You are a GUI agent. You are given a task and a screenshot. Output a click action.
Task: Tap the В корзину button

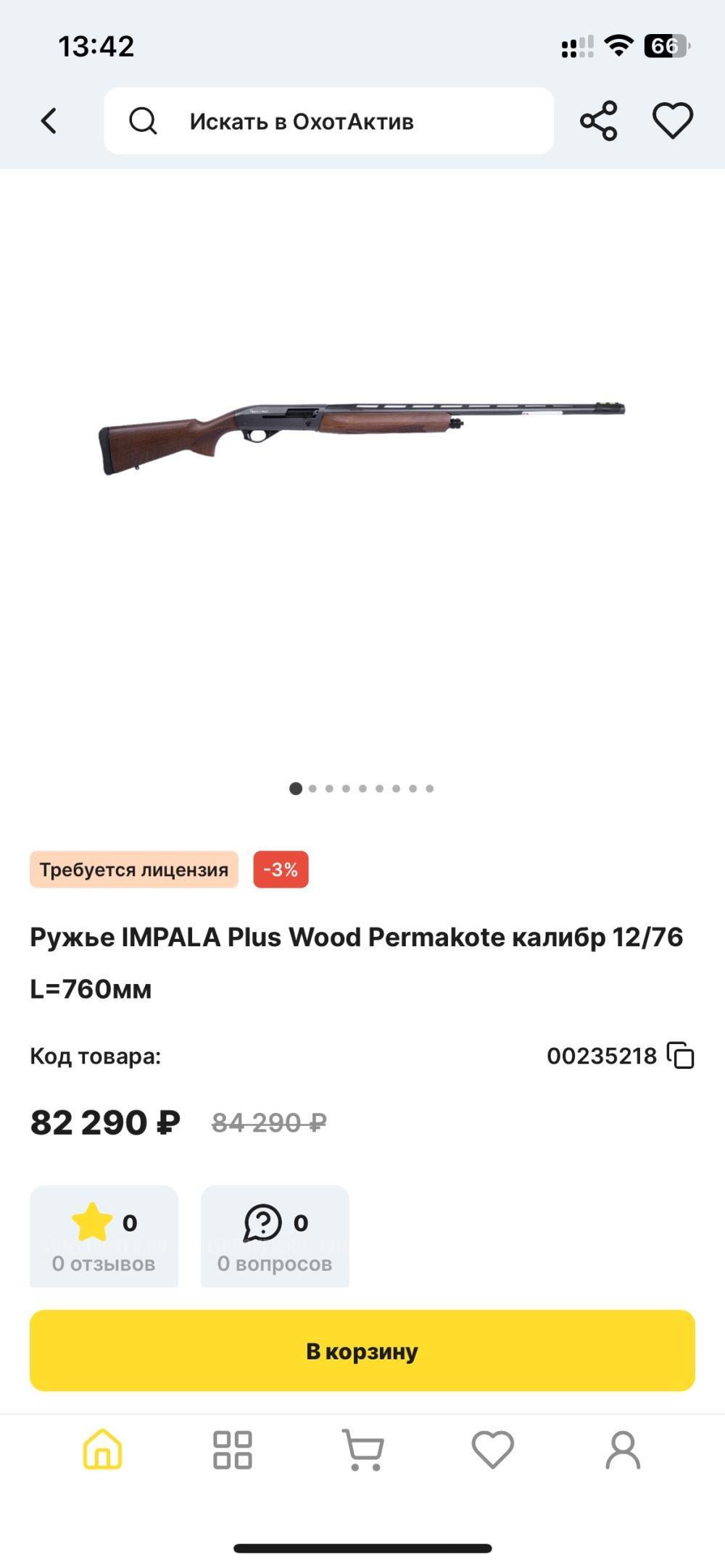362,1351
